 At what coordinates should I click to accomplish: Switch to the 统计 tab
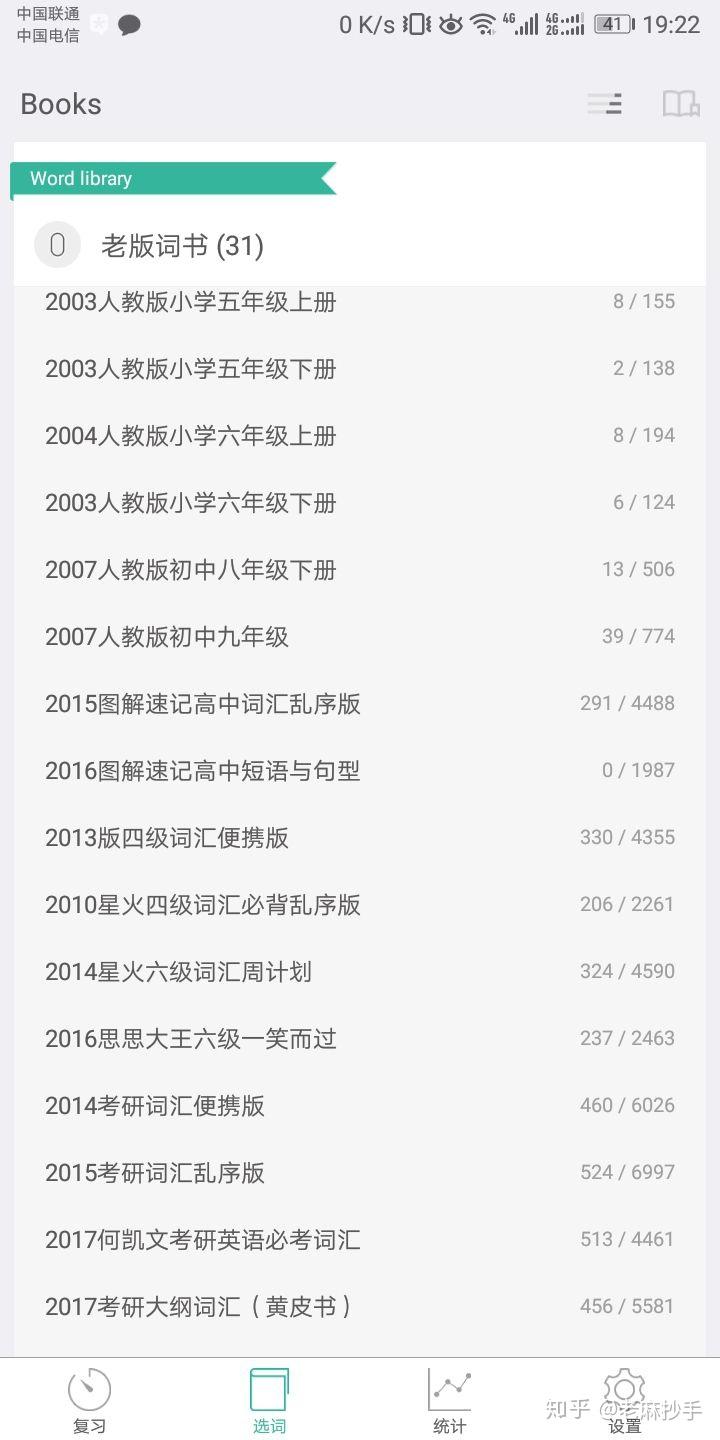tap(449, 1400)
